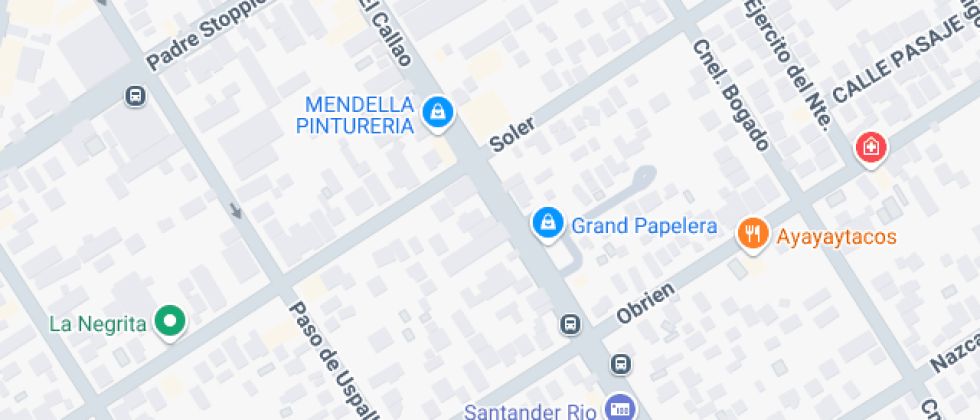Open the MENDELLA PINTURERIA shop marker

tap(436, 112)
